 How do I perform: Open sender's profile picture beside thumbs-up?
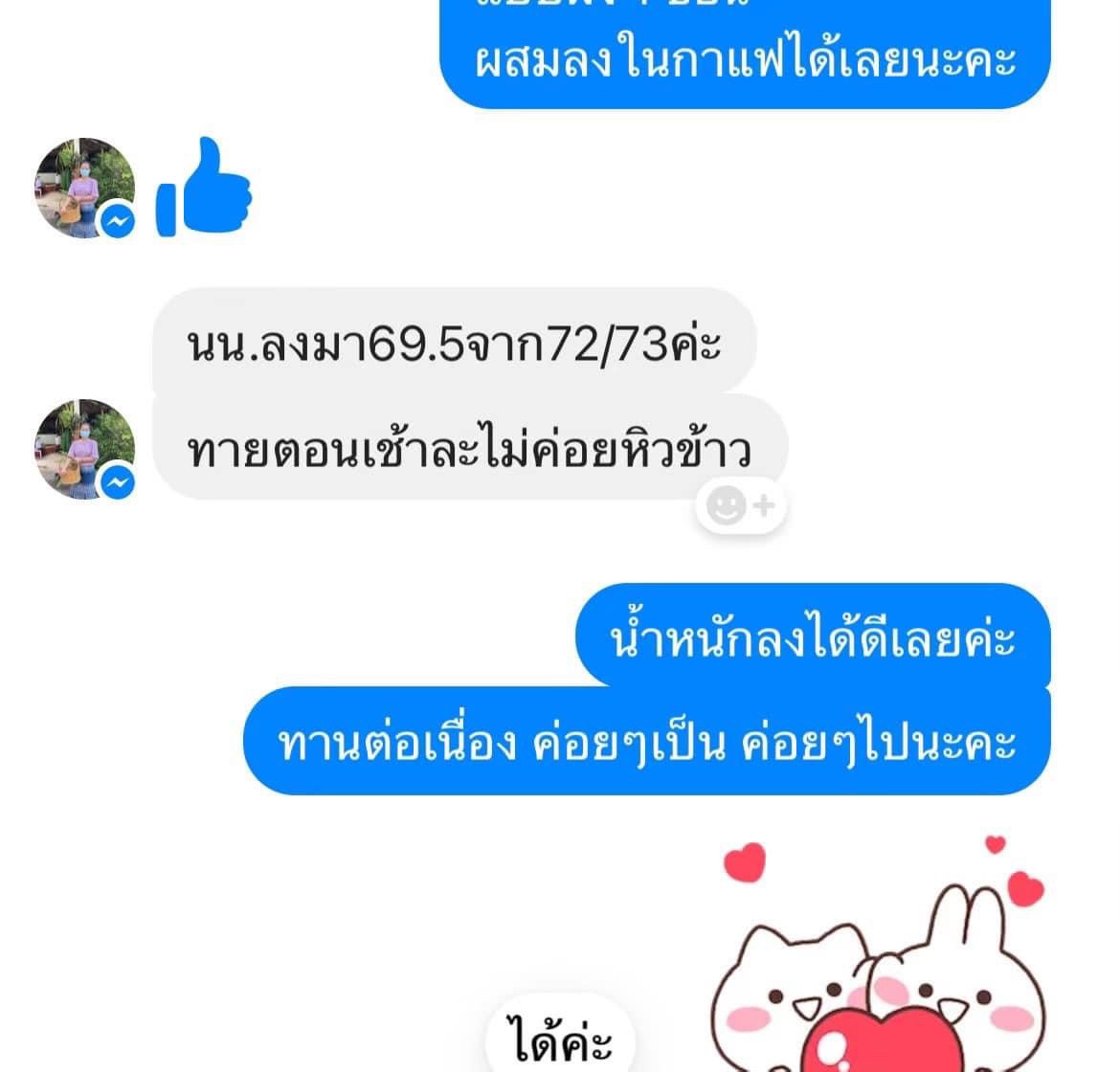click(84, 188)
